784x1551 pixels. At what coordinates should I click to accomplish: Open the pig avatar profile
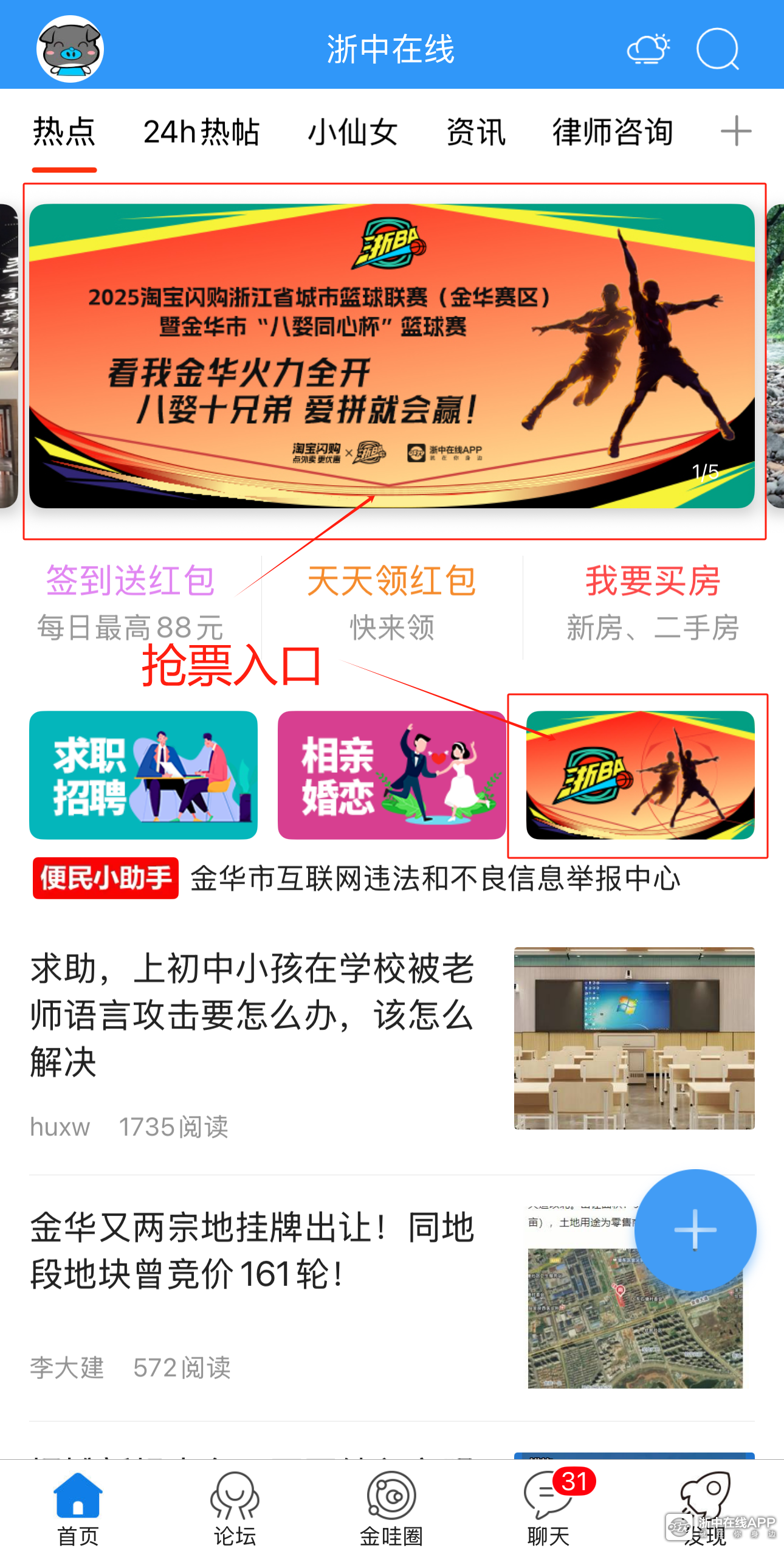point(70,49)
